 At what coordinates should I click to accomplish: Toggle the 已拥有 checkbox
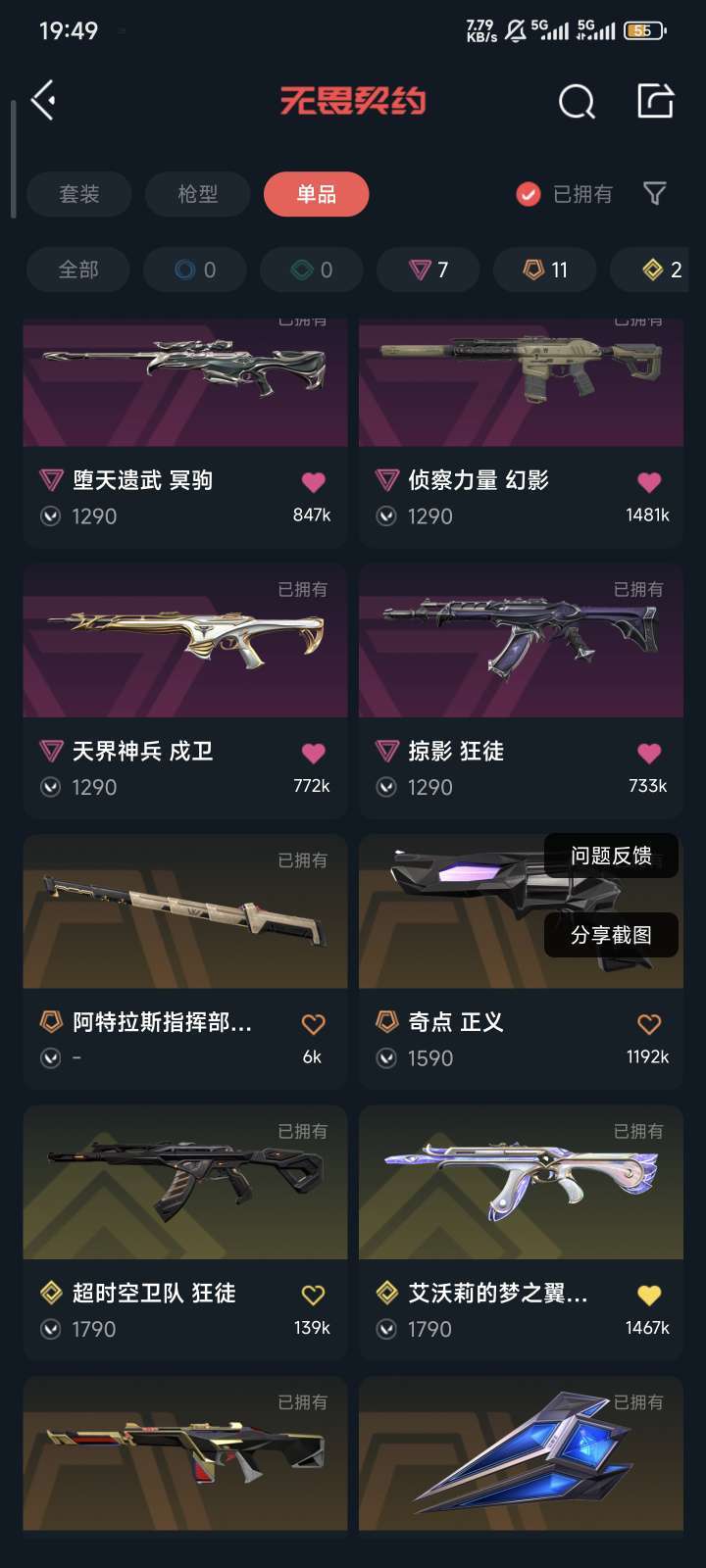pos(529,194)
